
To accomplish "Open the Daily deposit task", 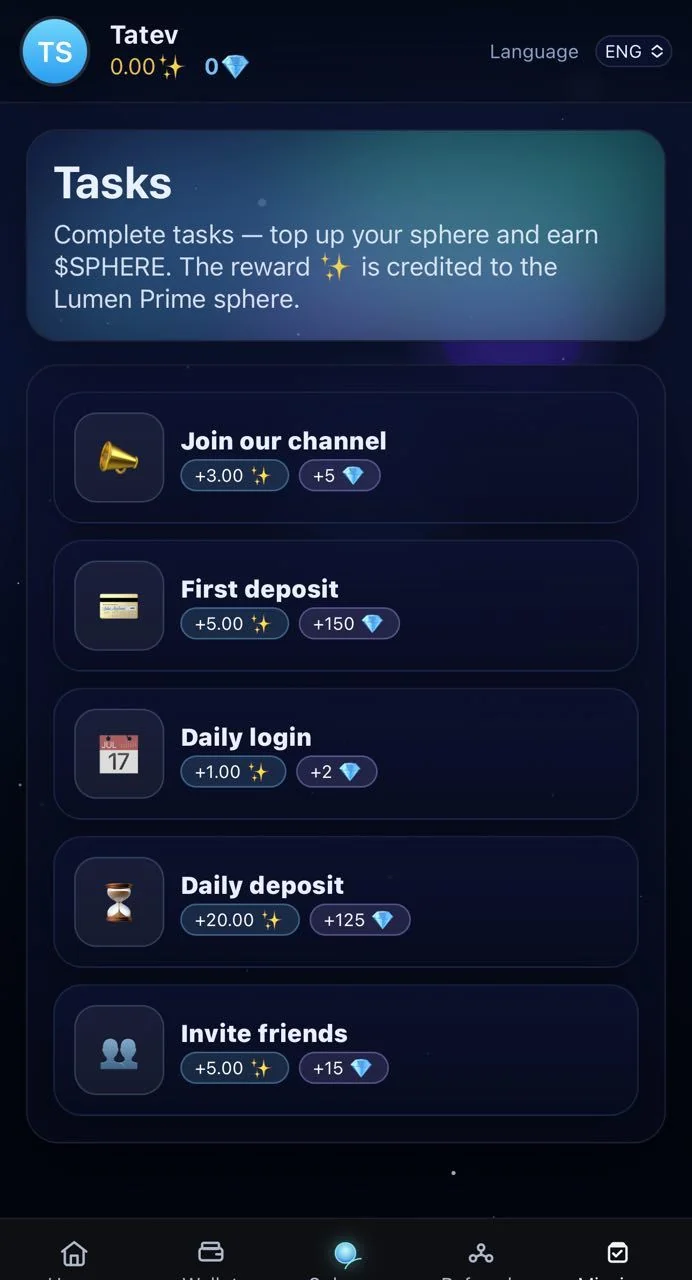I will pos(345,901).
